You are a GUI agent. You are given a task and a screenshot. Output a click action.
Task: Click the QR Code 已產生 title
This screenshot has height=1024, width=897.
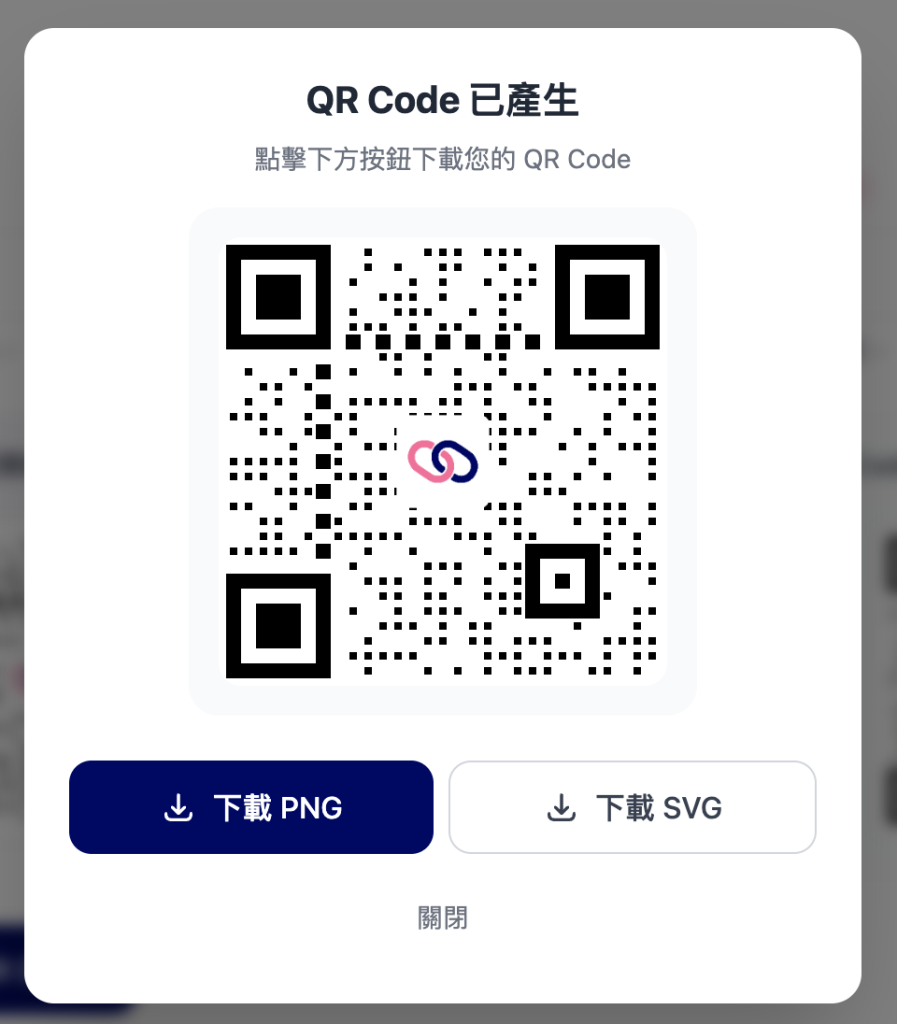point(443,100)
